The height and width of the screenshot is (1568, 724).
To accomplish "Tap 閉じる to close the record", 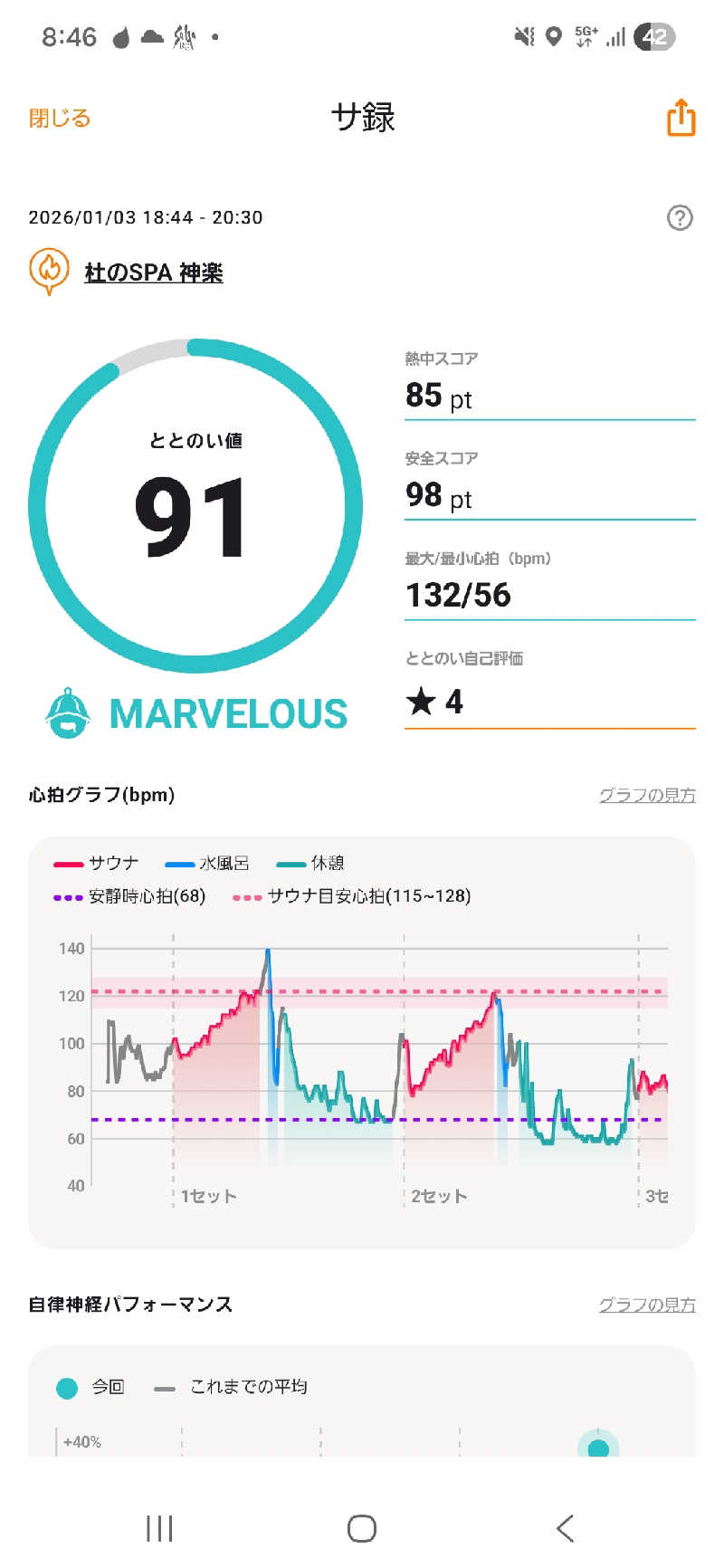I will (x=60, y=119).
